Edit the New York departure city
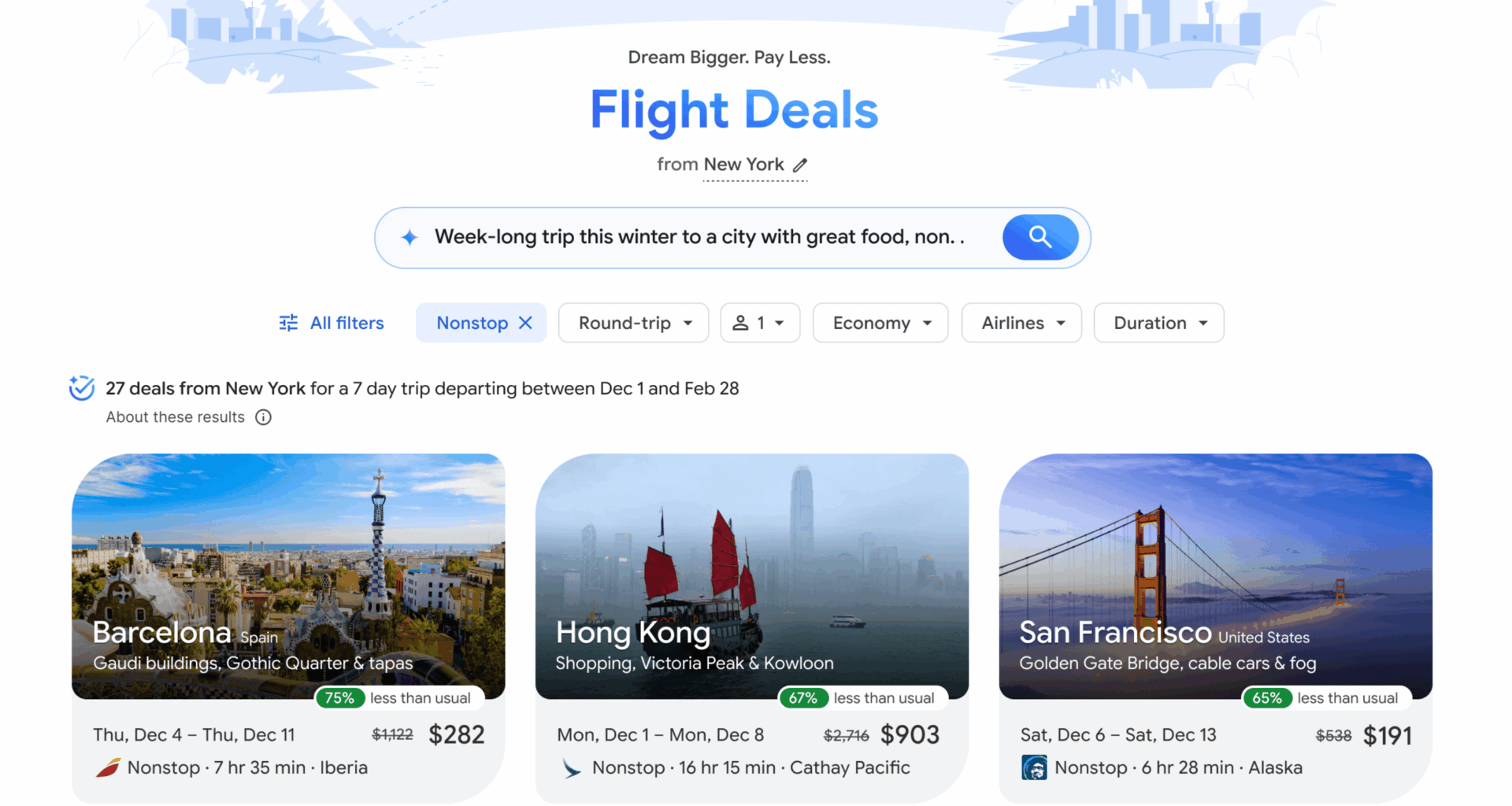Viewport: 1512px width, 806px height. click(799, 165)
